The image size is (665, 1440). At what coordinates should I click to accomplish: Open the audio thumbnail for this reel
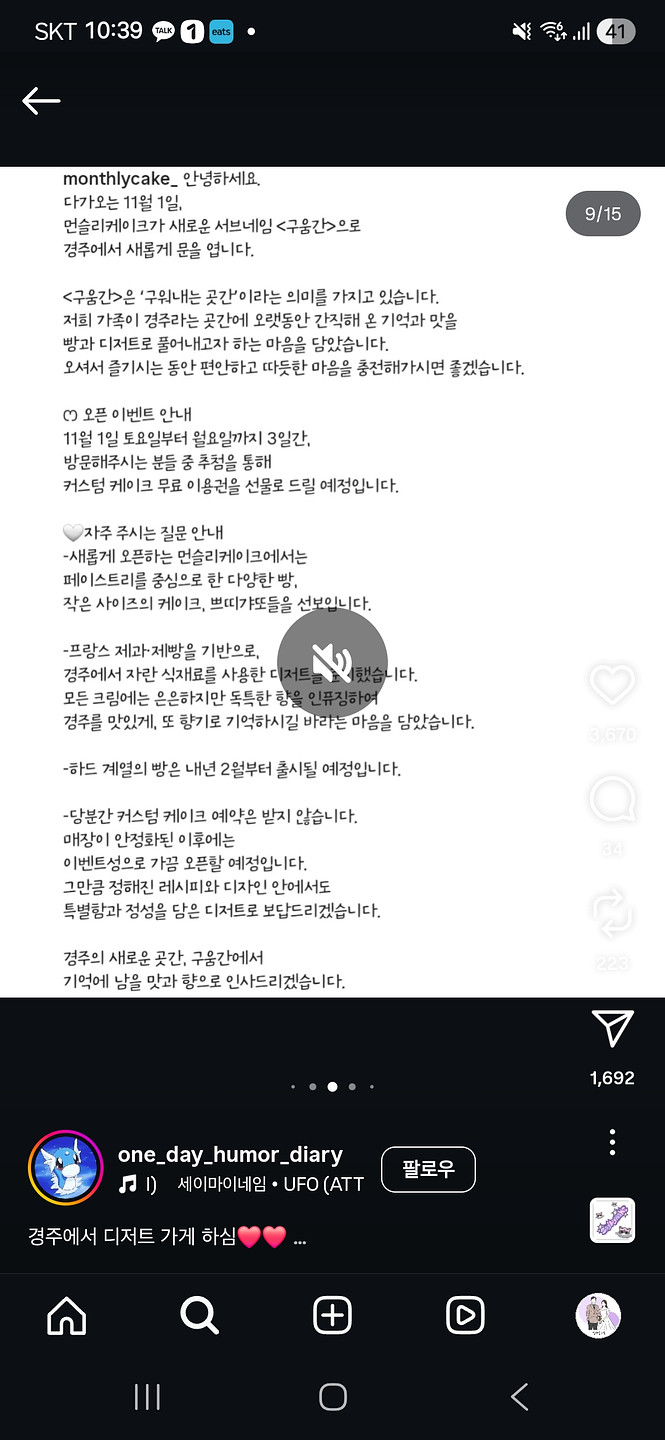pos(612,1220)
